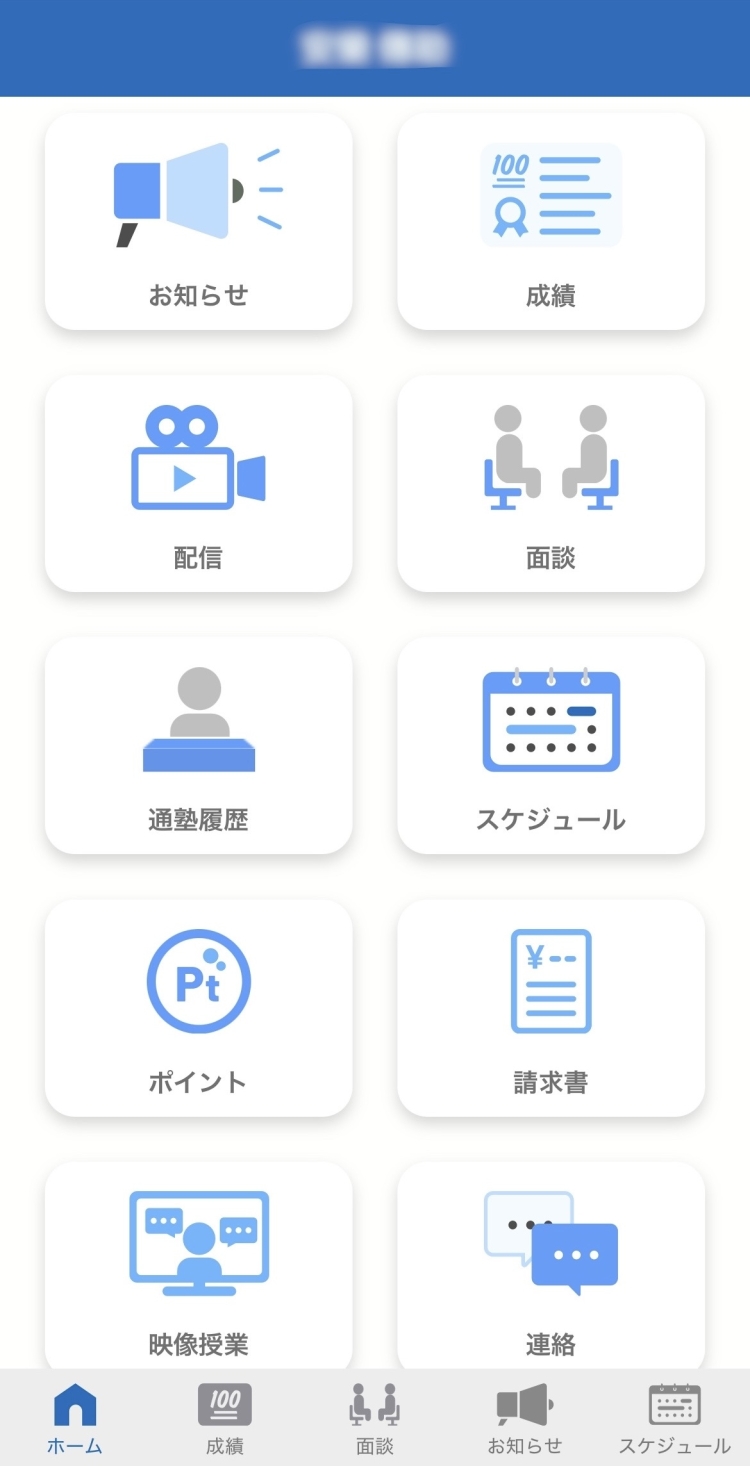Open the 連絡 contact messages card
The height and width of the screenshot is (1466, 750).
click(x=551, y=1266)
